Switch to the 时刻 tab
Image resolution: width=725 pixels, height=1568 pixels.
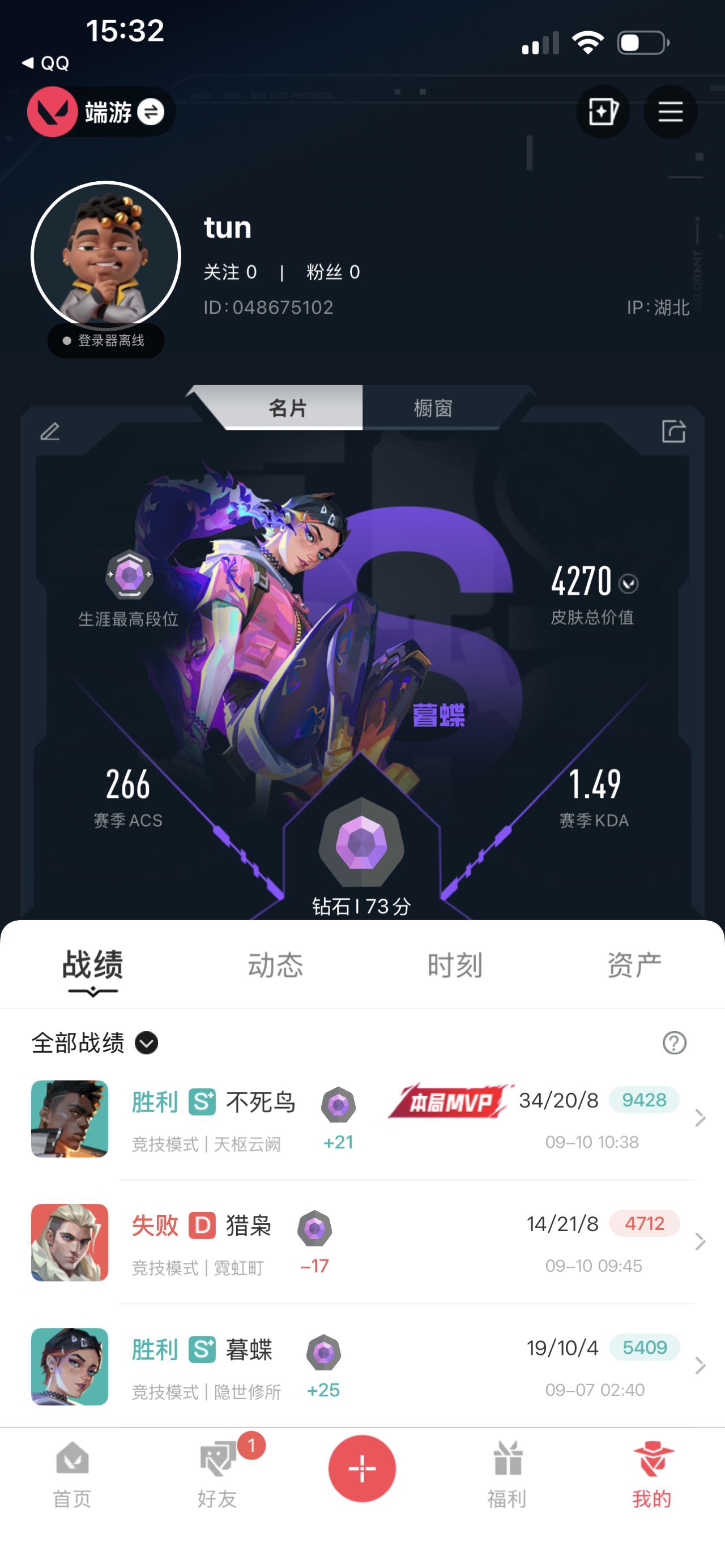(x=455, y=965)
